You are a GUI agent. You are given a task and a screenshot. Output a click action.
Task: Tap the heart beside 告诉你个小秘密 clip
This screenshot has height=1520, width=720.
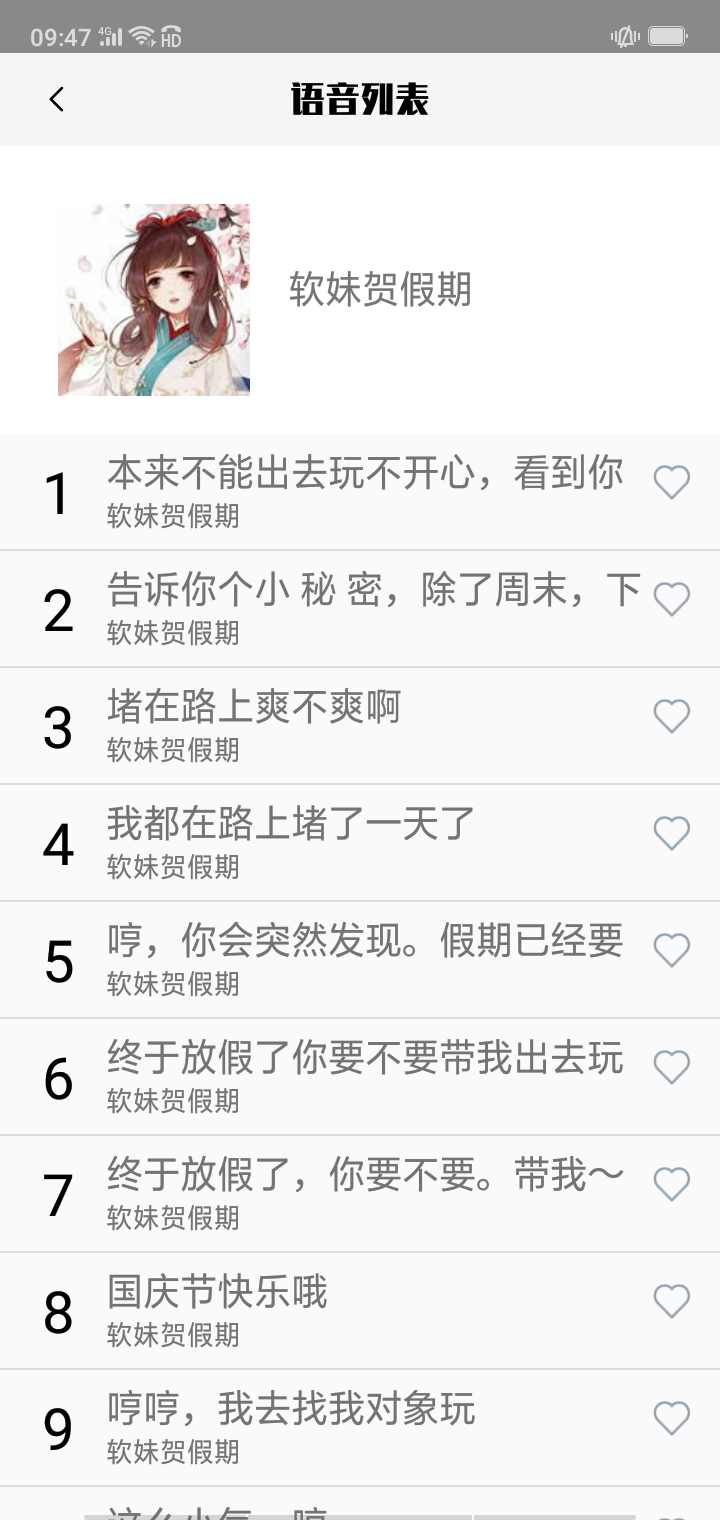click(671, 598)
